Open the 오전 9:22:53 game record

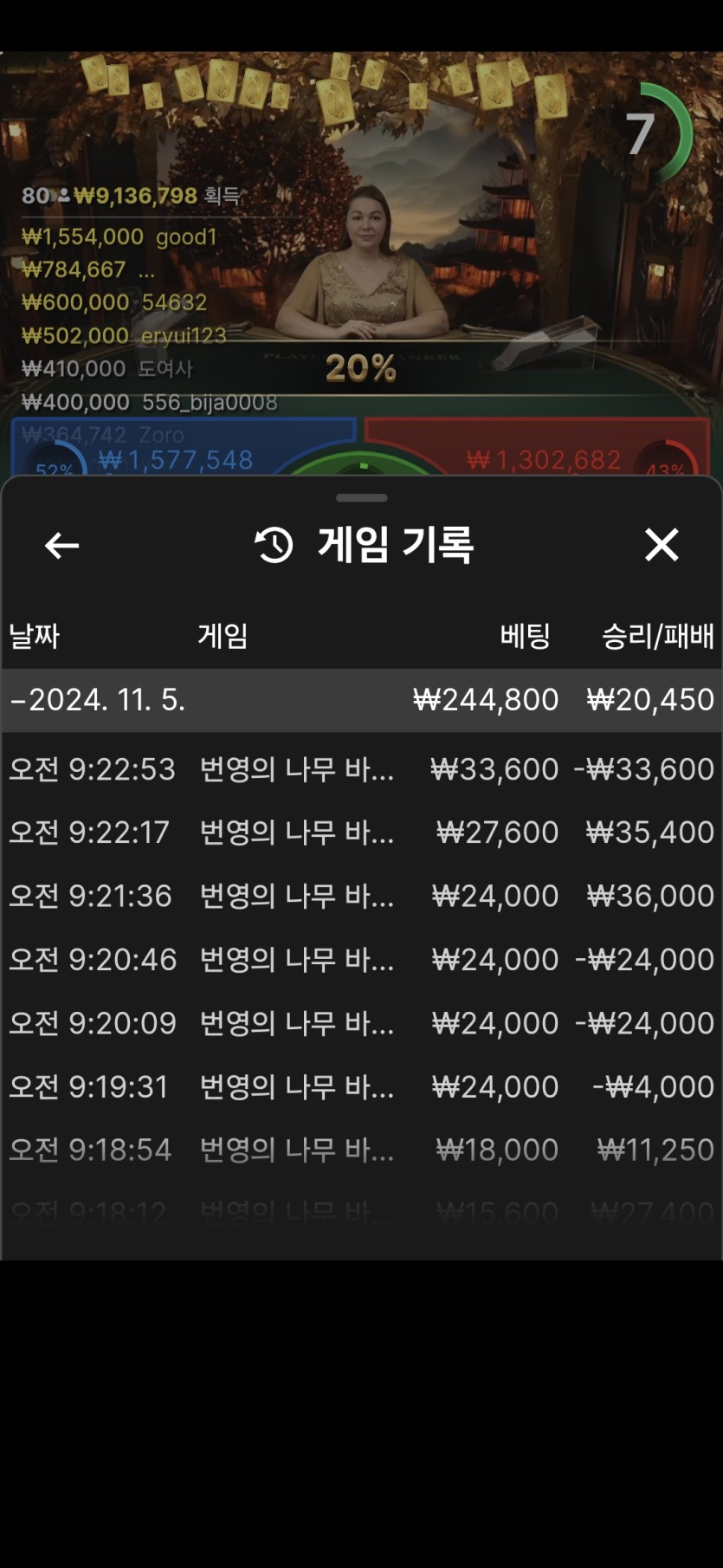(361, 769)
